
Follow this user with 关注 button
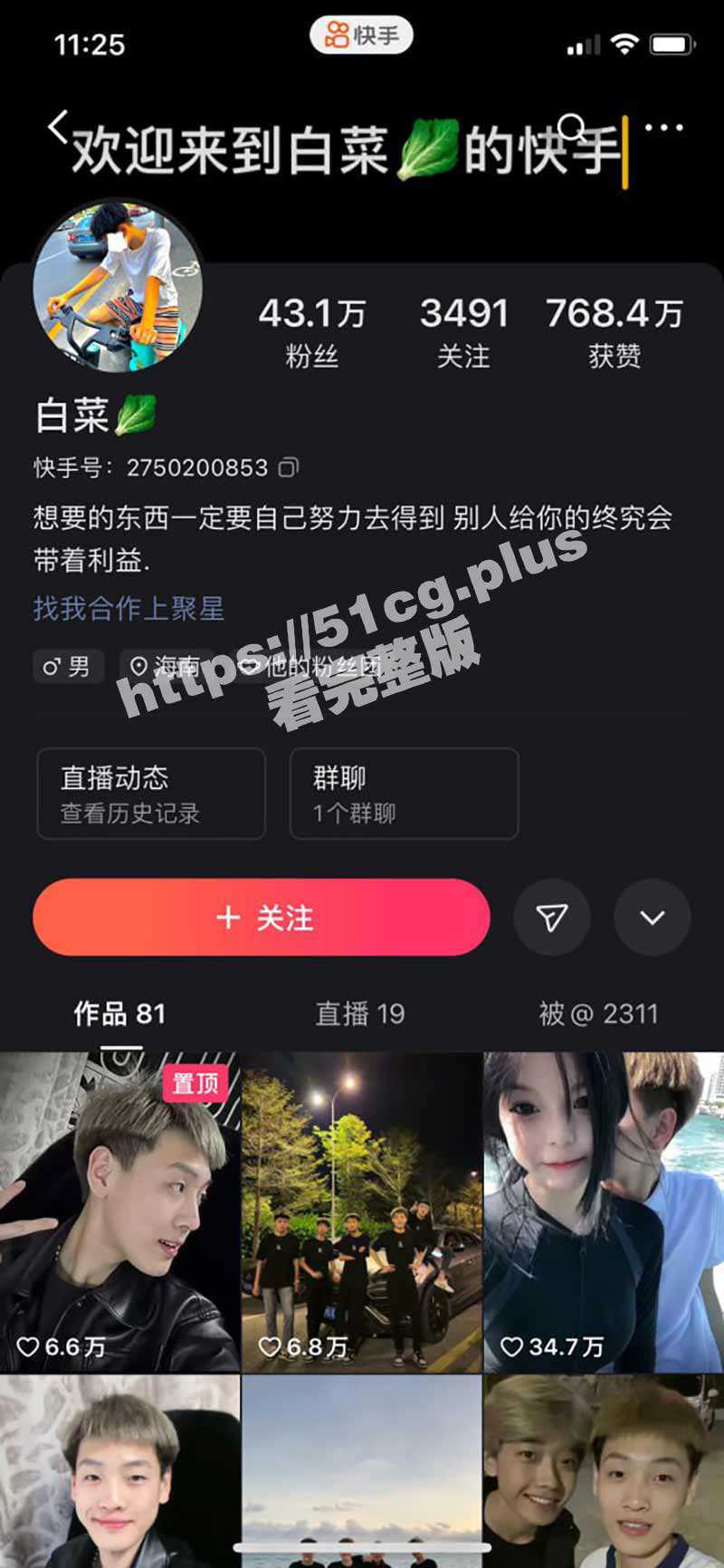[262, 917]
